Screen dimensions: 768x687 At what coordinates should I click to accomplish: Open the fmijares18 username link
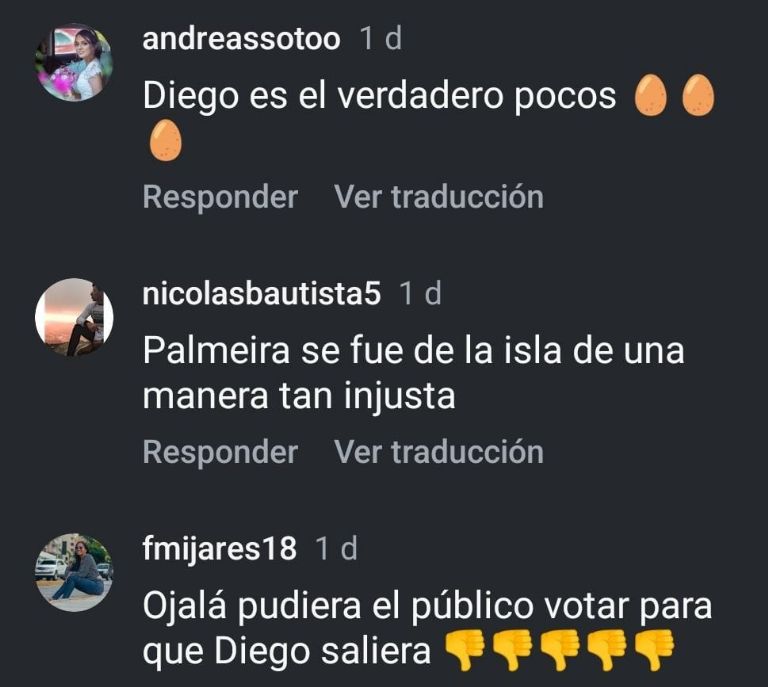click(x=220, y=549)
